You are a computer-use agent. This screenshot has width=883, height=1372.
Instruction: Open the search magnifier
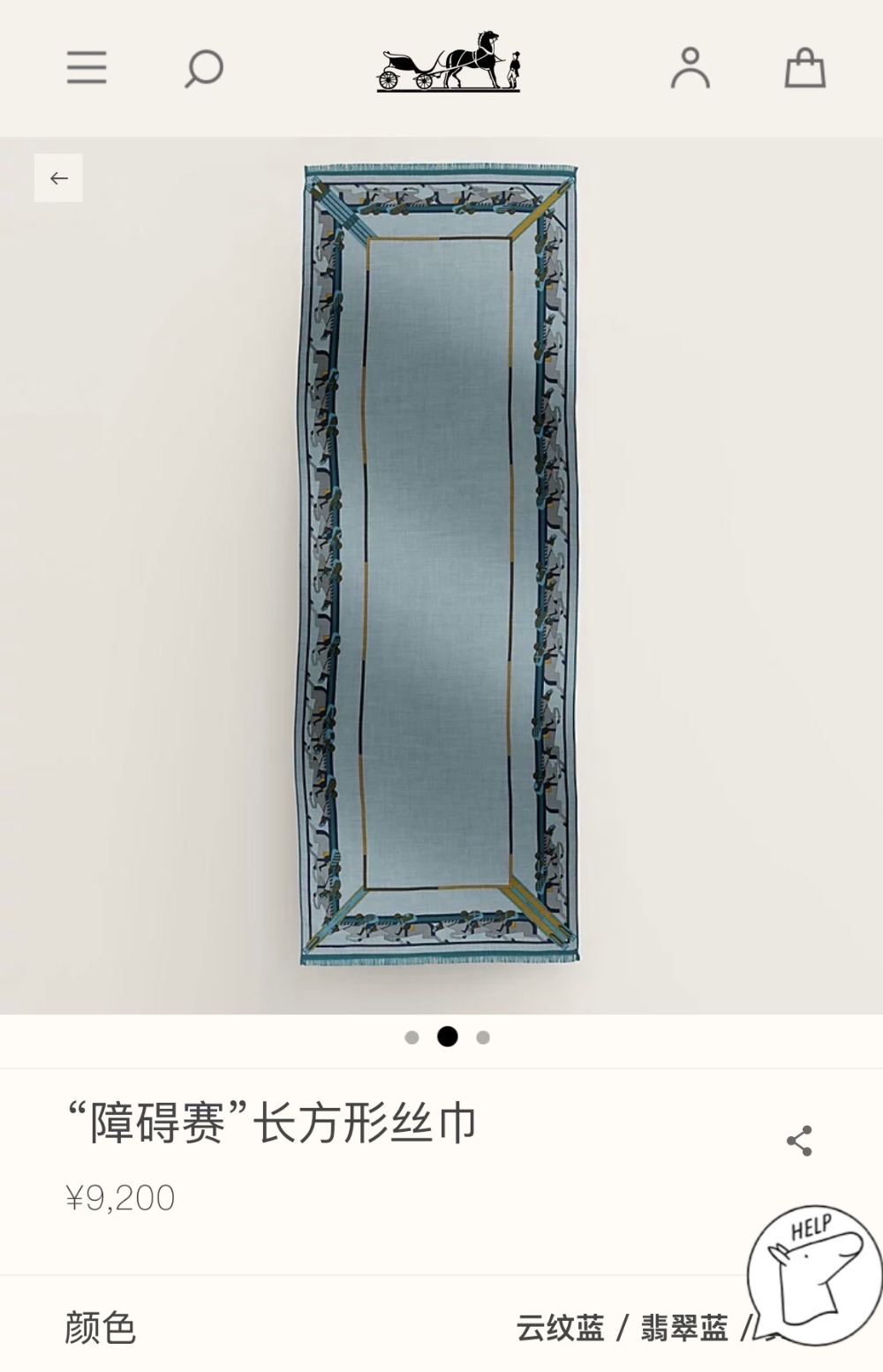(x=203, y=68)
